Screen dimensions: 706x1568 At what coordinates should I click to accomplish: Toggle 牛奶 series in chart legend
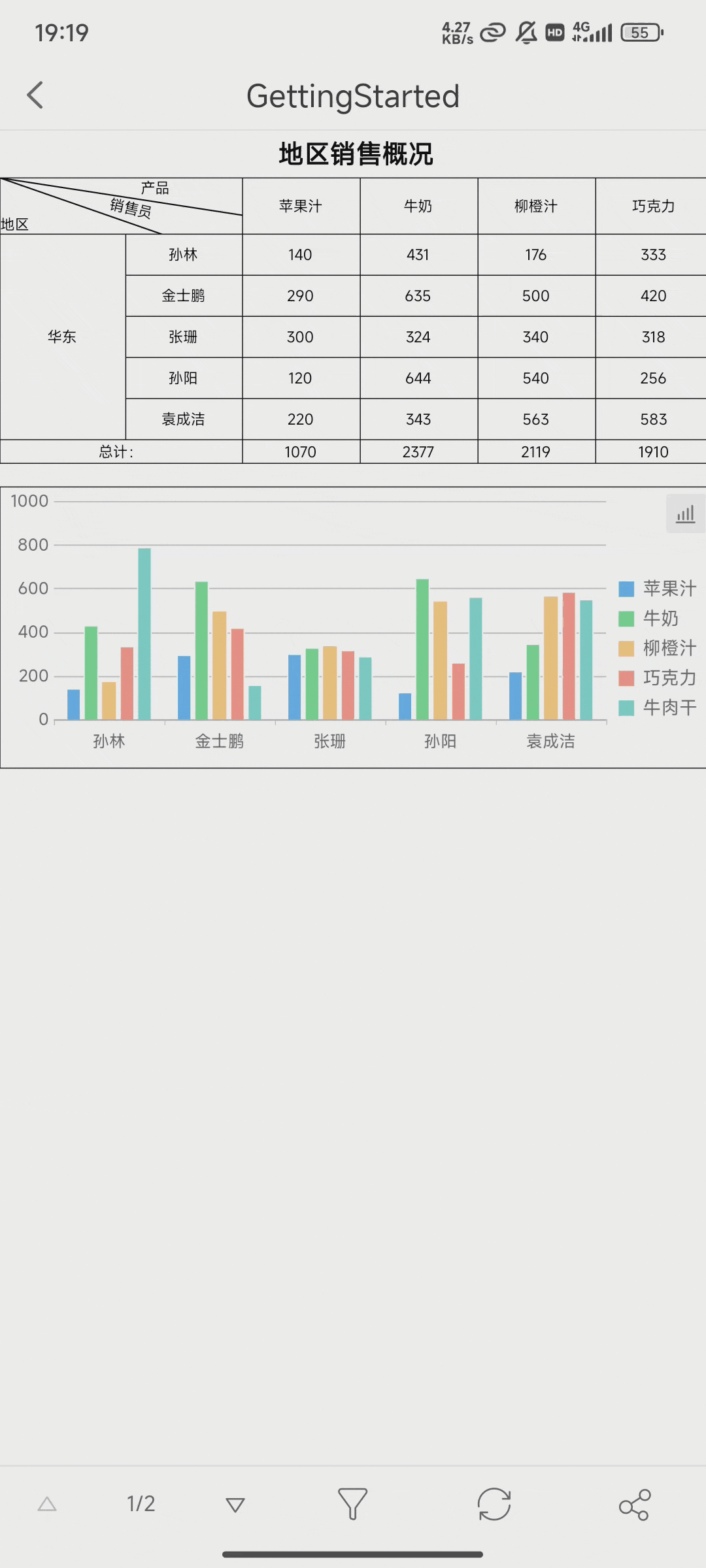649,619
